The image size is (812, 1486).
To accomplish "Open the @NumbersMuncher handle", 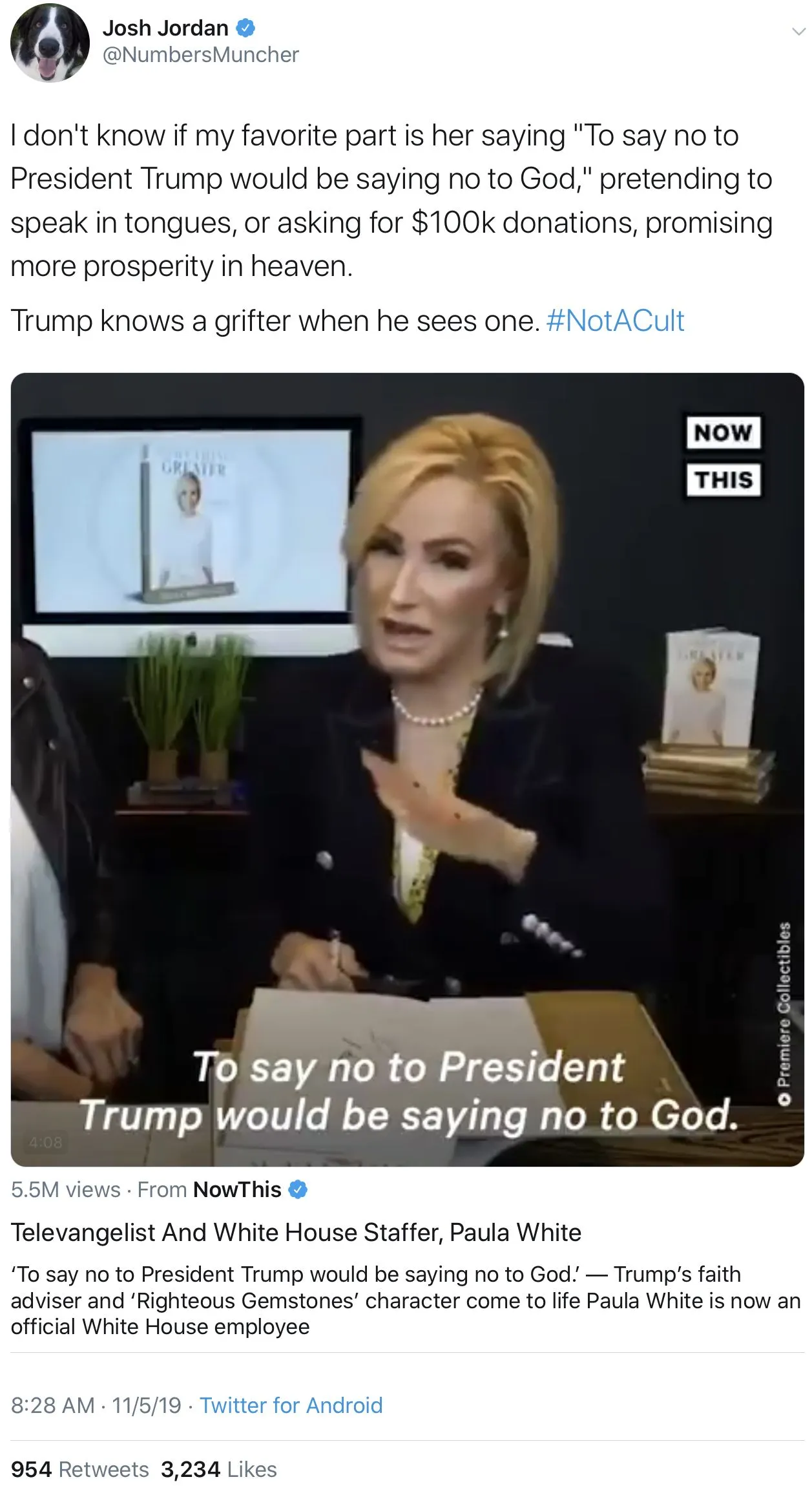I will 200,55.
